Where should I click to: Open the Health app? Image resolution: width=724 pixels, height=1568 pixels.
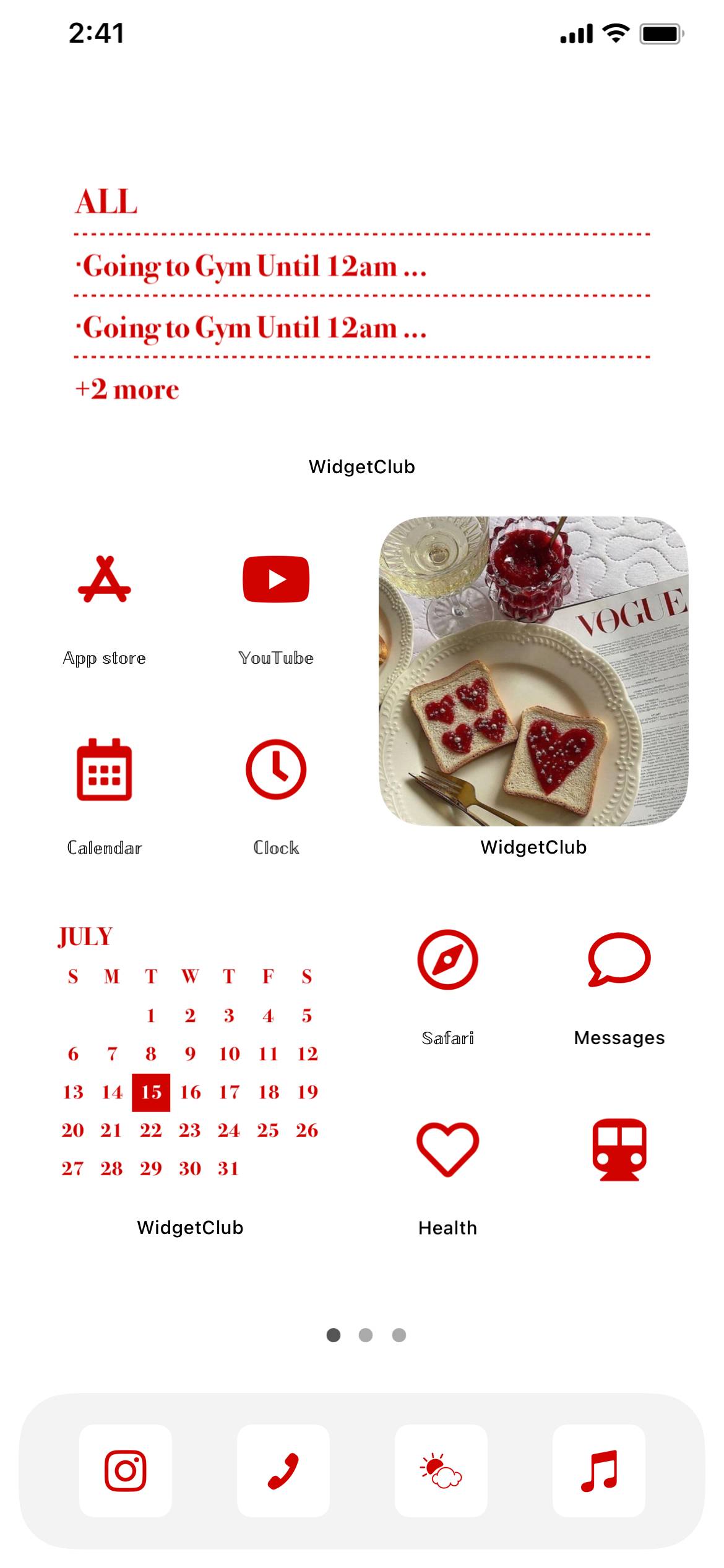tap(447, 1149)
